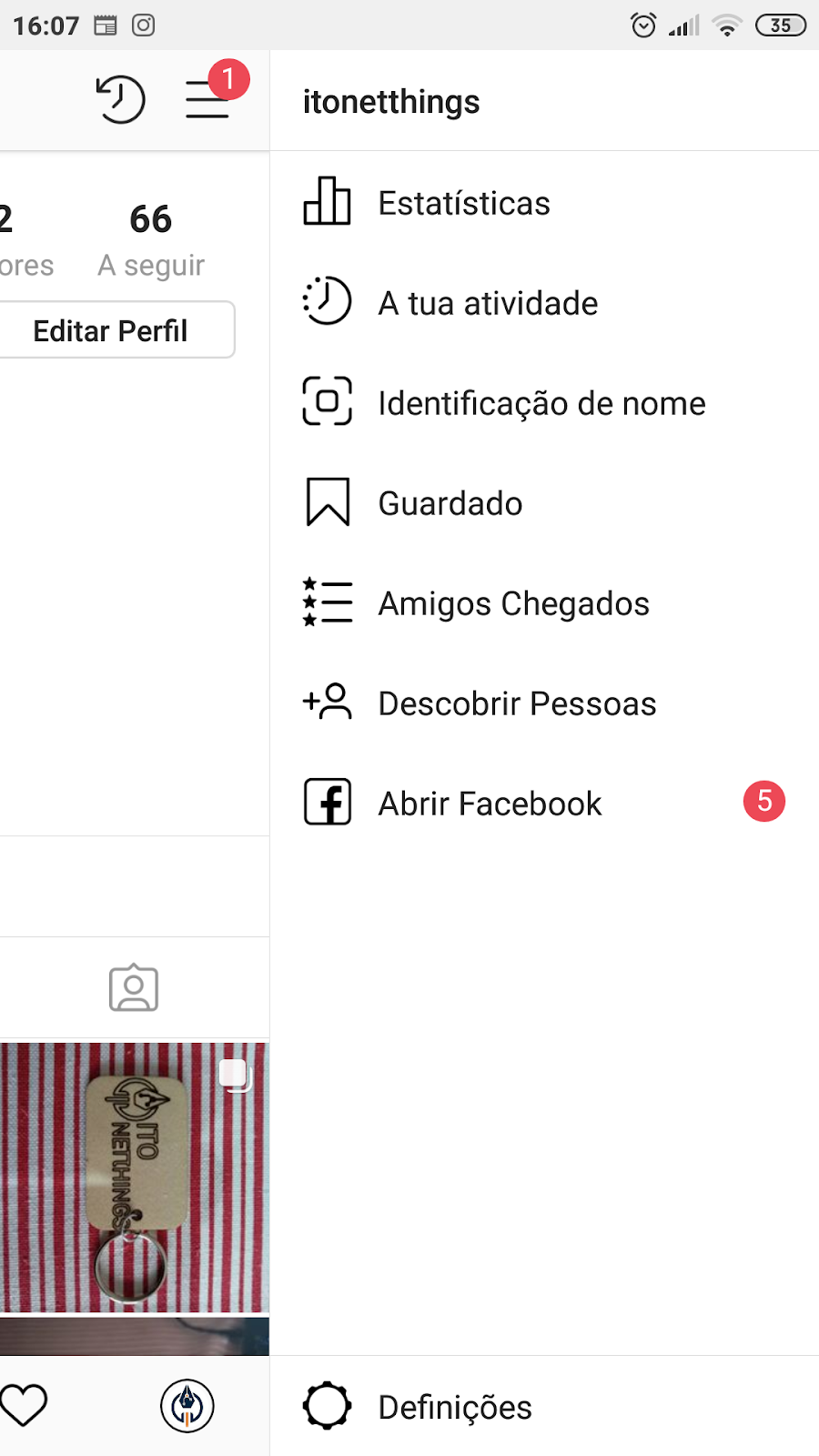
Task: Tap the Abrir Facebook notification badge
Action: pyautogui.click(x=764, y=801)
